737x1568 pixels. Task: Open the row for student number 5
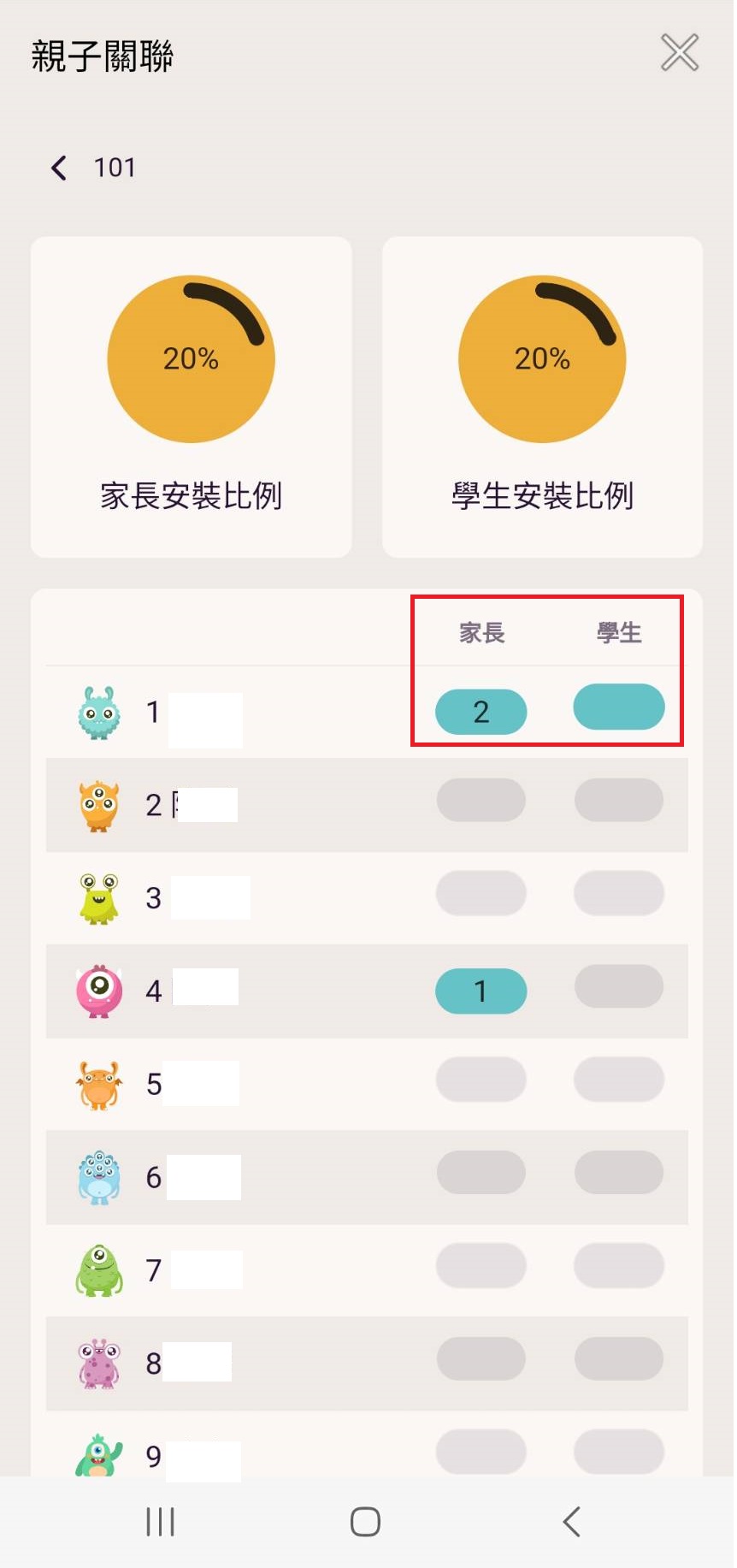205,1084
